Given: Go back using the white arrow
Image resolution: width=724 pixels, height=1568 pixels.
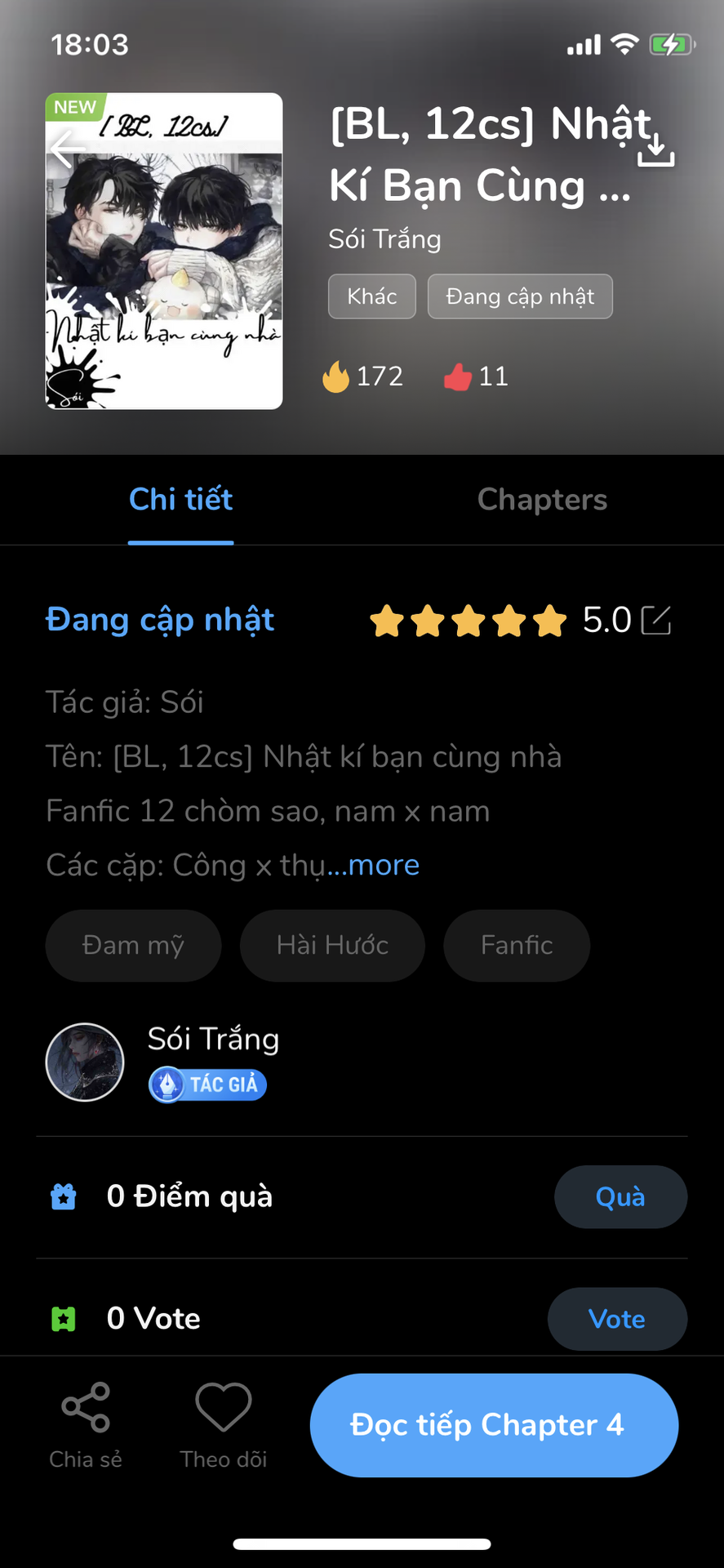Looking at the screenshot, I should click(67, 149).
